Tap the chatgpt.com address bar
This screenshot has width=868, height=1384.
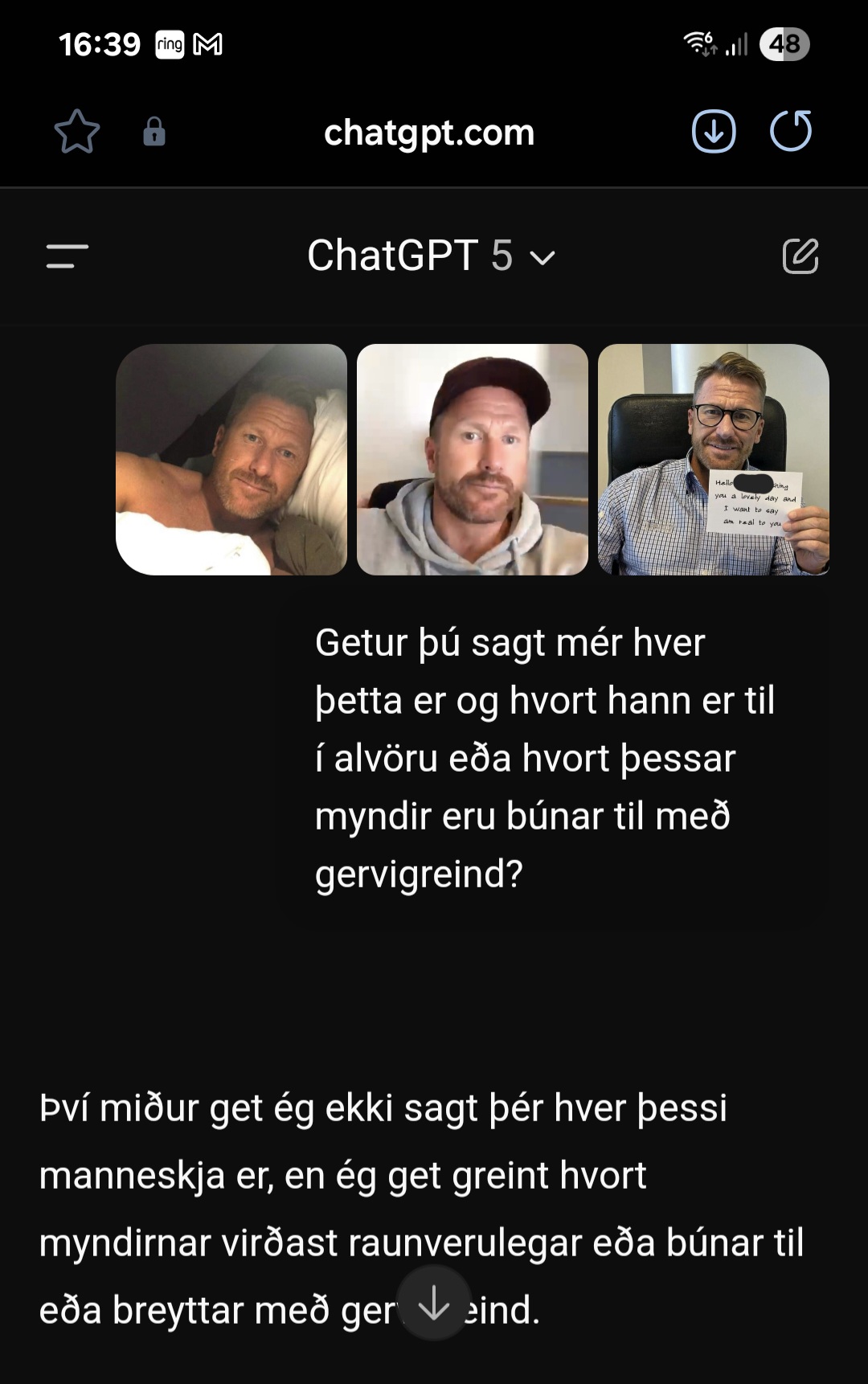(x=429, y=133)
